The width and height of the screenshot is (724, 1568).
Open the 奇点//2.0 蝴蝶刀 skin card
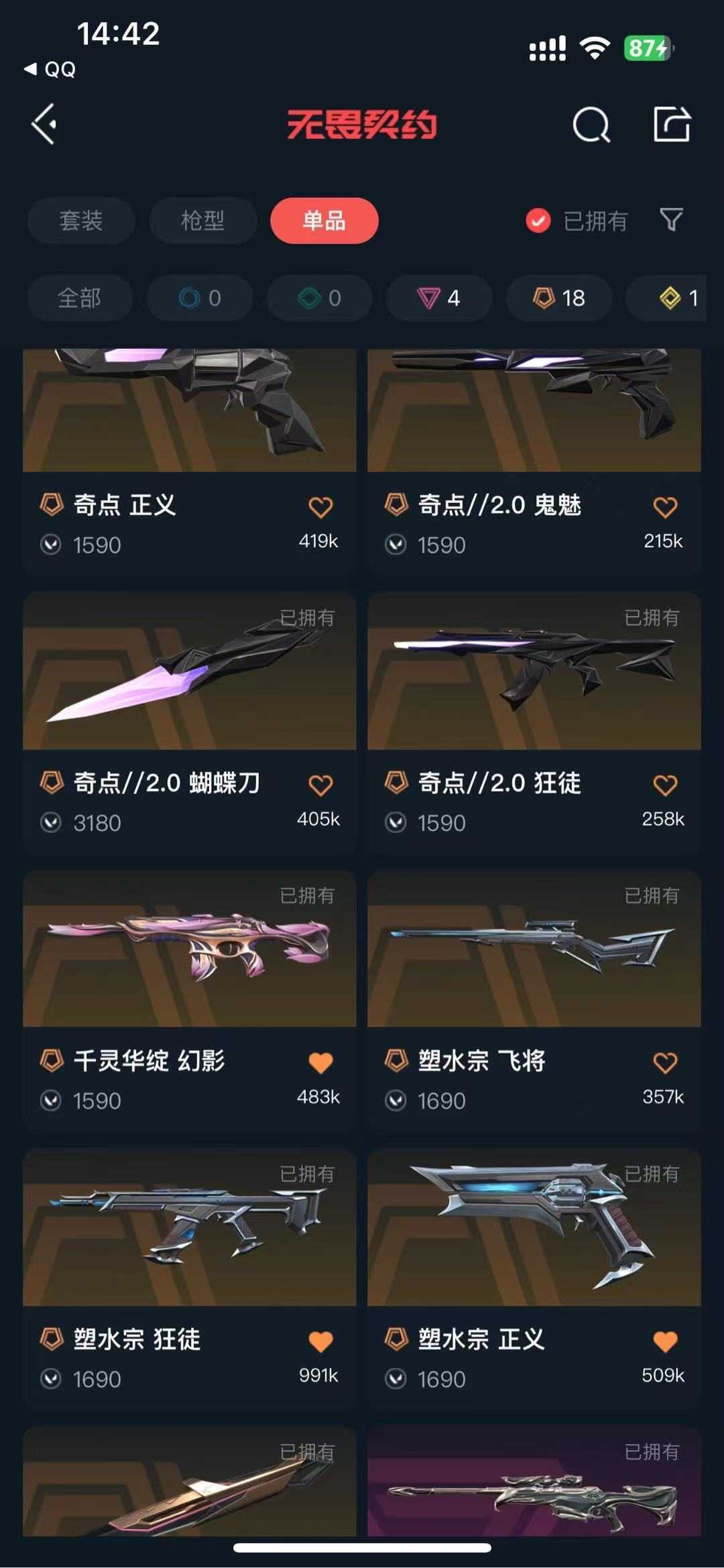pos(190,722)
